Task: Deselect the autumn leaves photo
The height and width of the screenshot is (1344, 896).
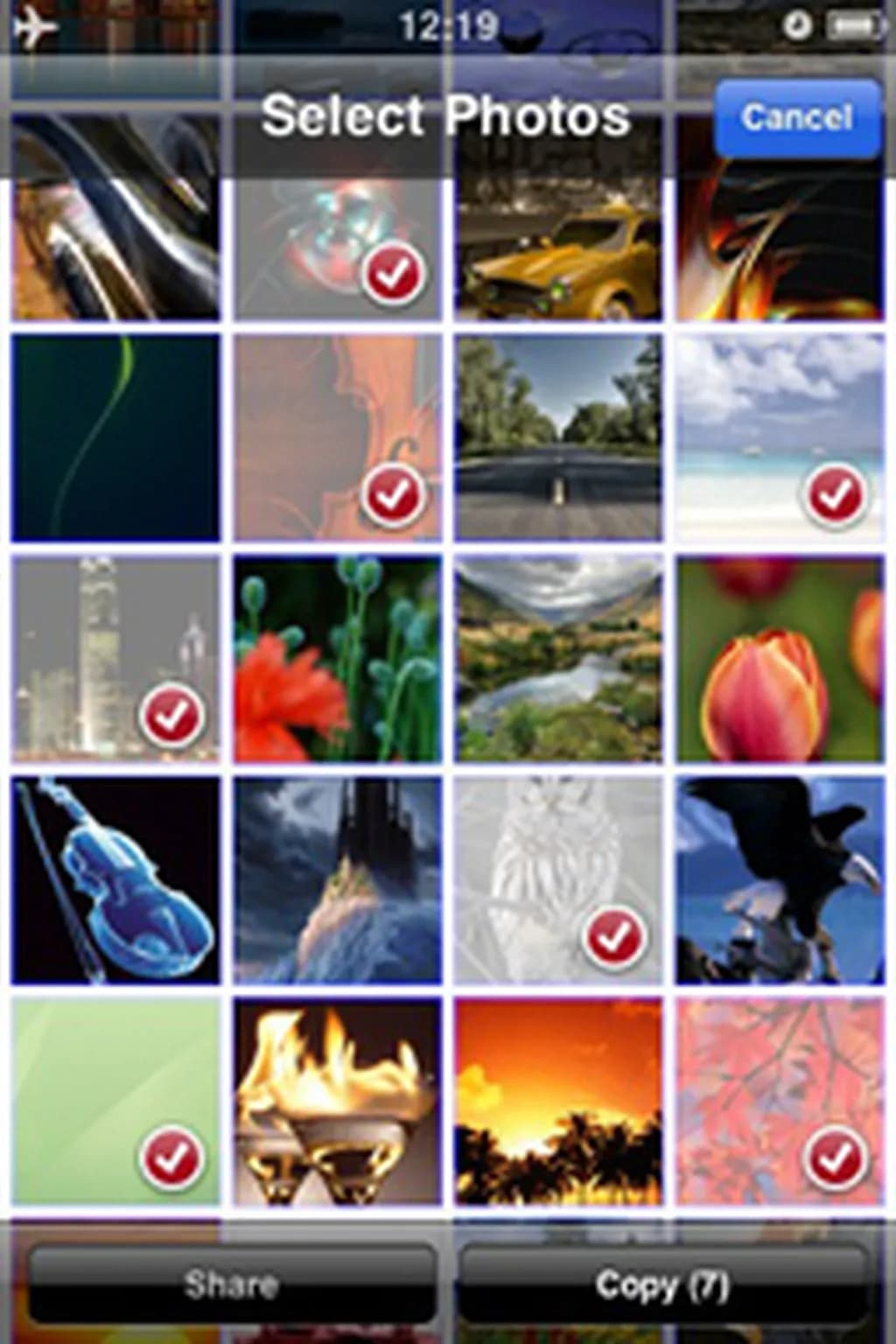Action: point(780,1101)
